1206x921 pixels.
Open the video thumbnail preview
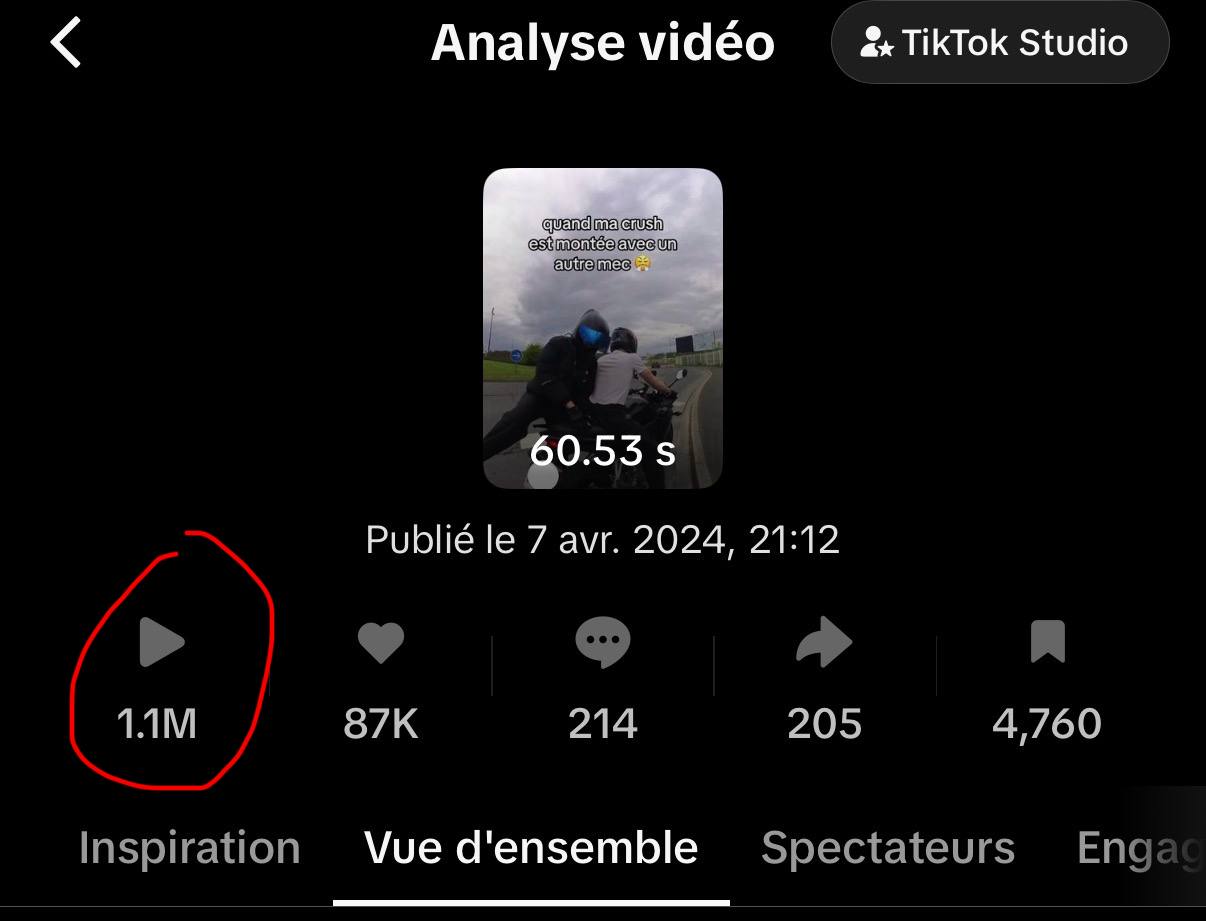click(602, 328)
